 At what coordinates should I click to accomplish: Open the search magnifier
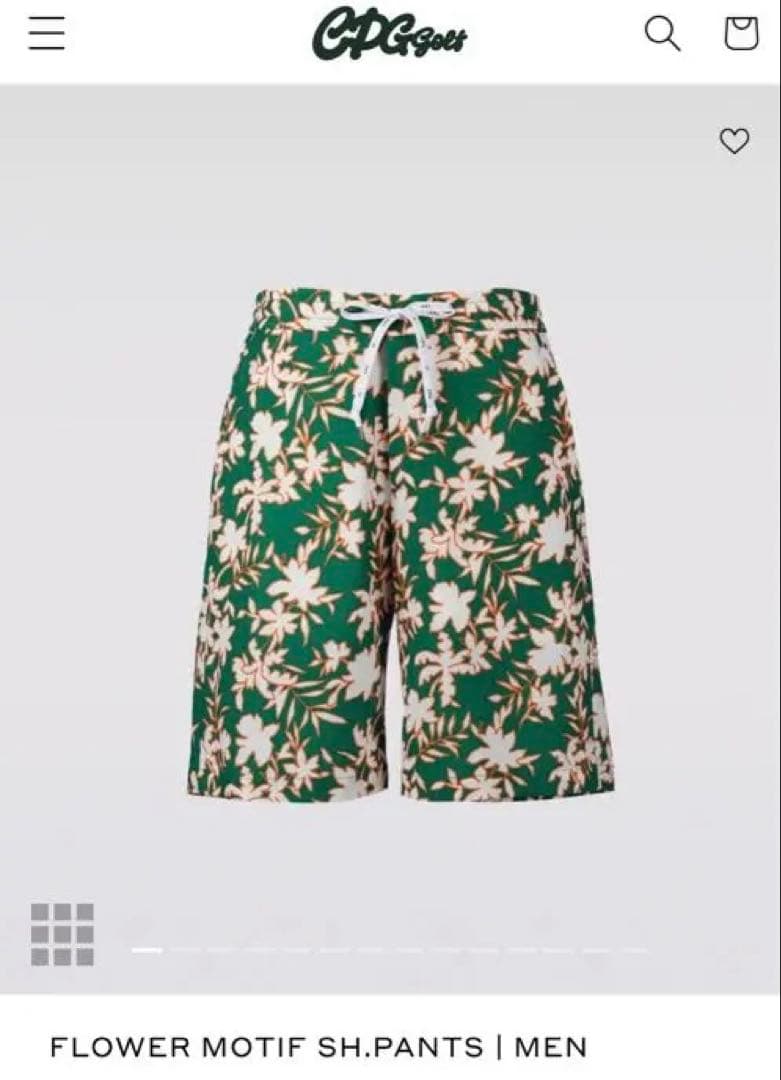pos(661,33)
